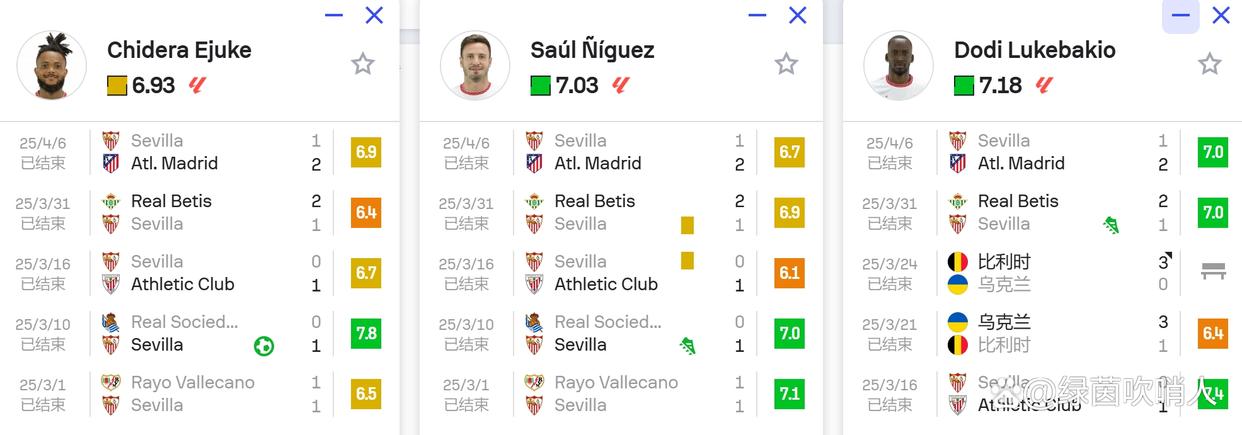Open Ejuke's Rayo Vallecano match row
This screenshot has width=1242, height=435.
[200, 393]
